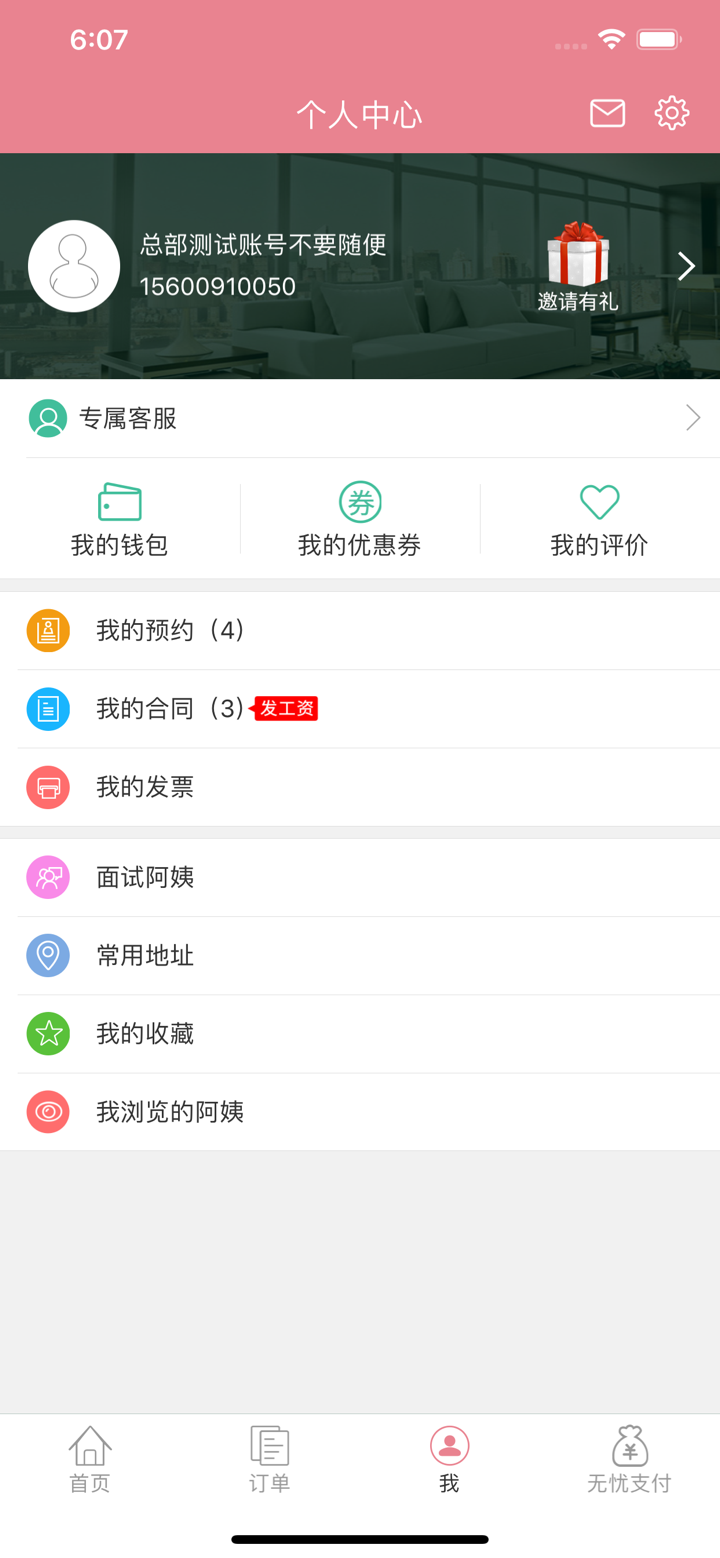
Task: Open the 专属客服 chevron arrow
Action: [693, 418]
